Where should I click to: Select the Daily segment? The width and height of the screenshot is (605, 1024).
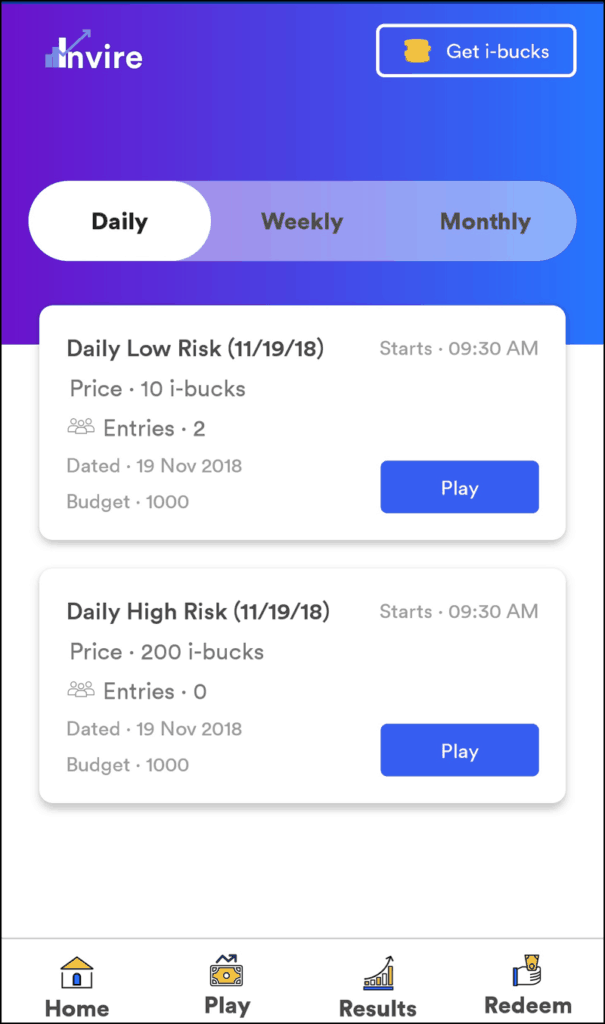120,221
